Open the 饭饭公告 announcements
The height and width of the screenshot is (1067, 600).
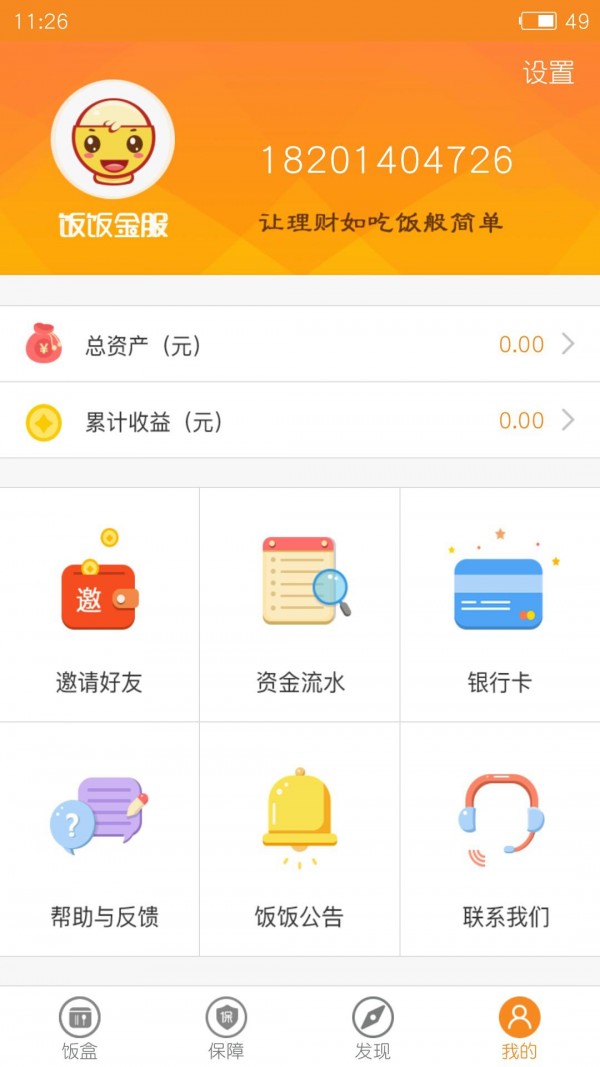click(x=300, y=840)
